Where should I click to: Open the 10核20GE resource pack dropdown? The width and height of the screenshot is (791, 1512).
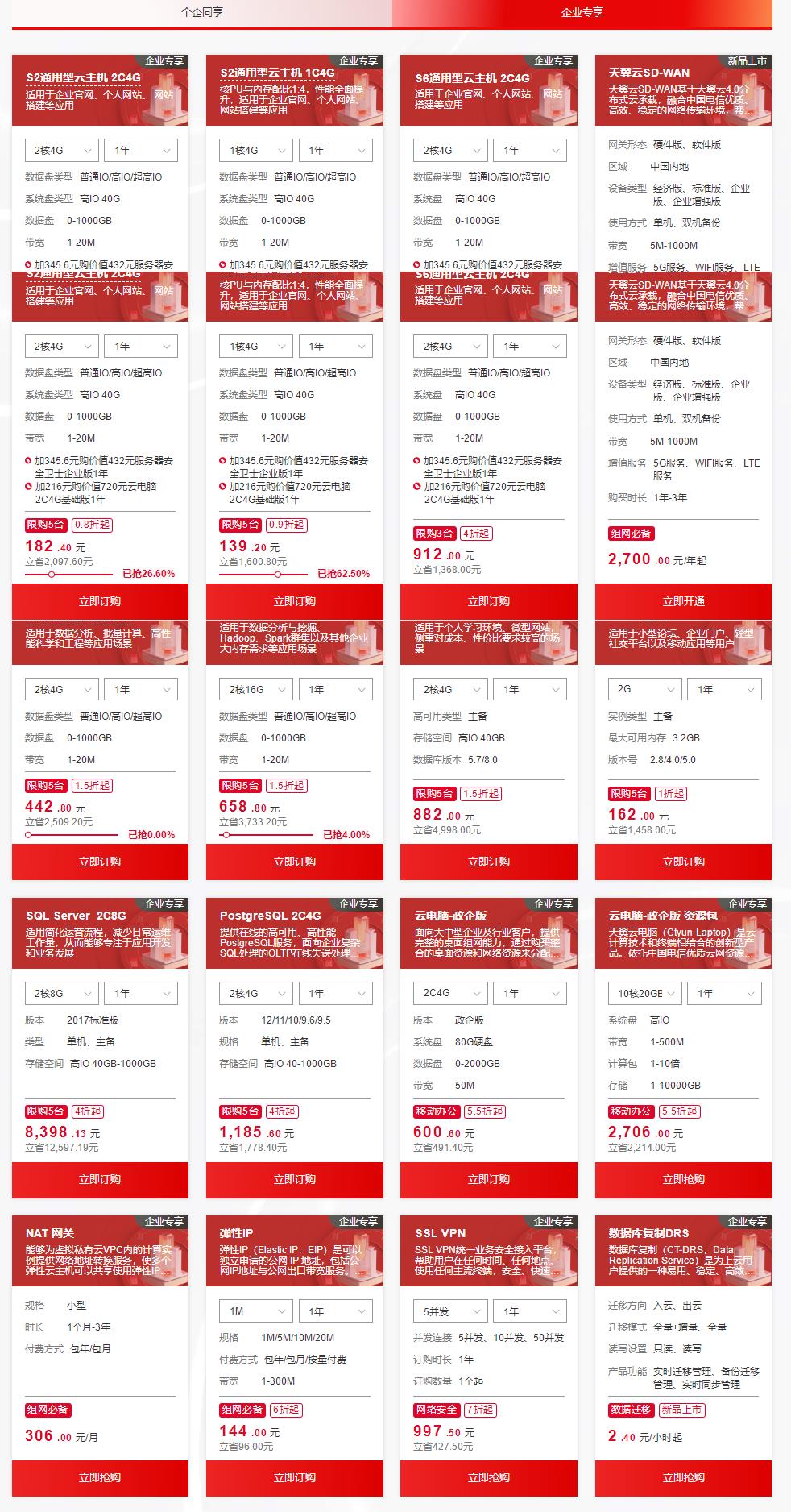pos(644,993)
